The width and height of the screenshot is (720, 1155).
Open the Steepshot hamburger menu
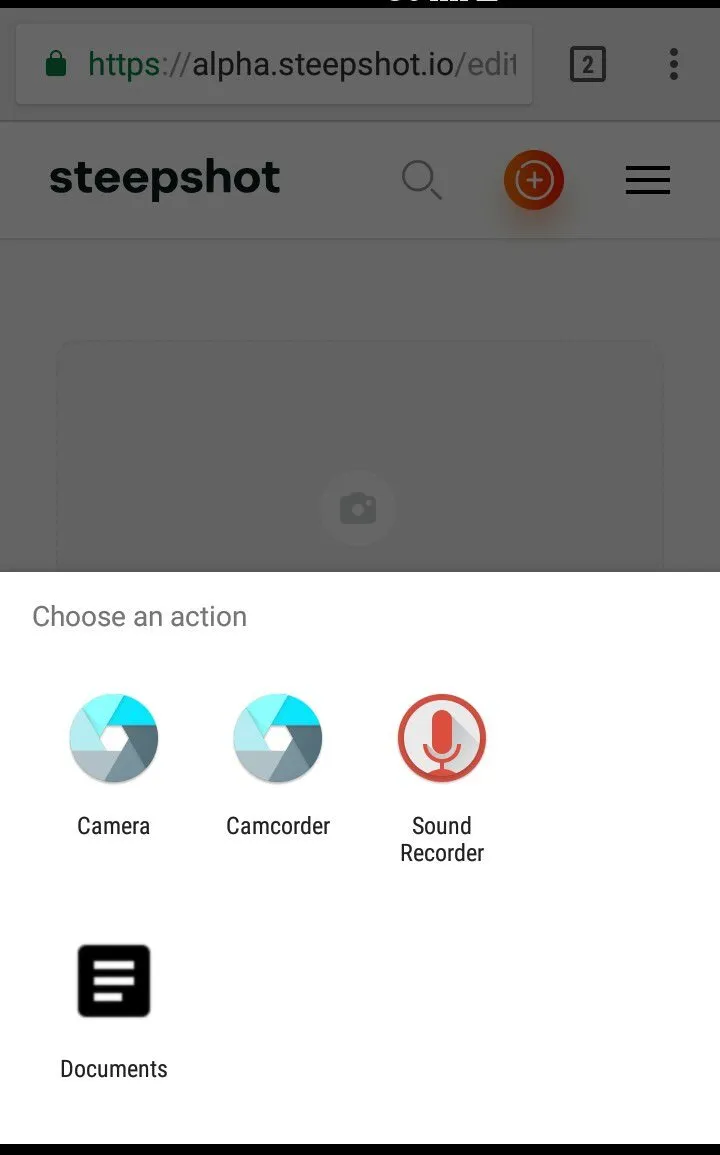click(x=648, y=180)
